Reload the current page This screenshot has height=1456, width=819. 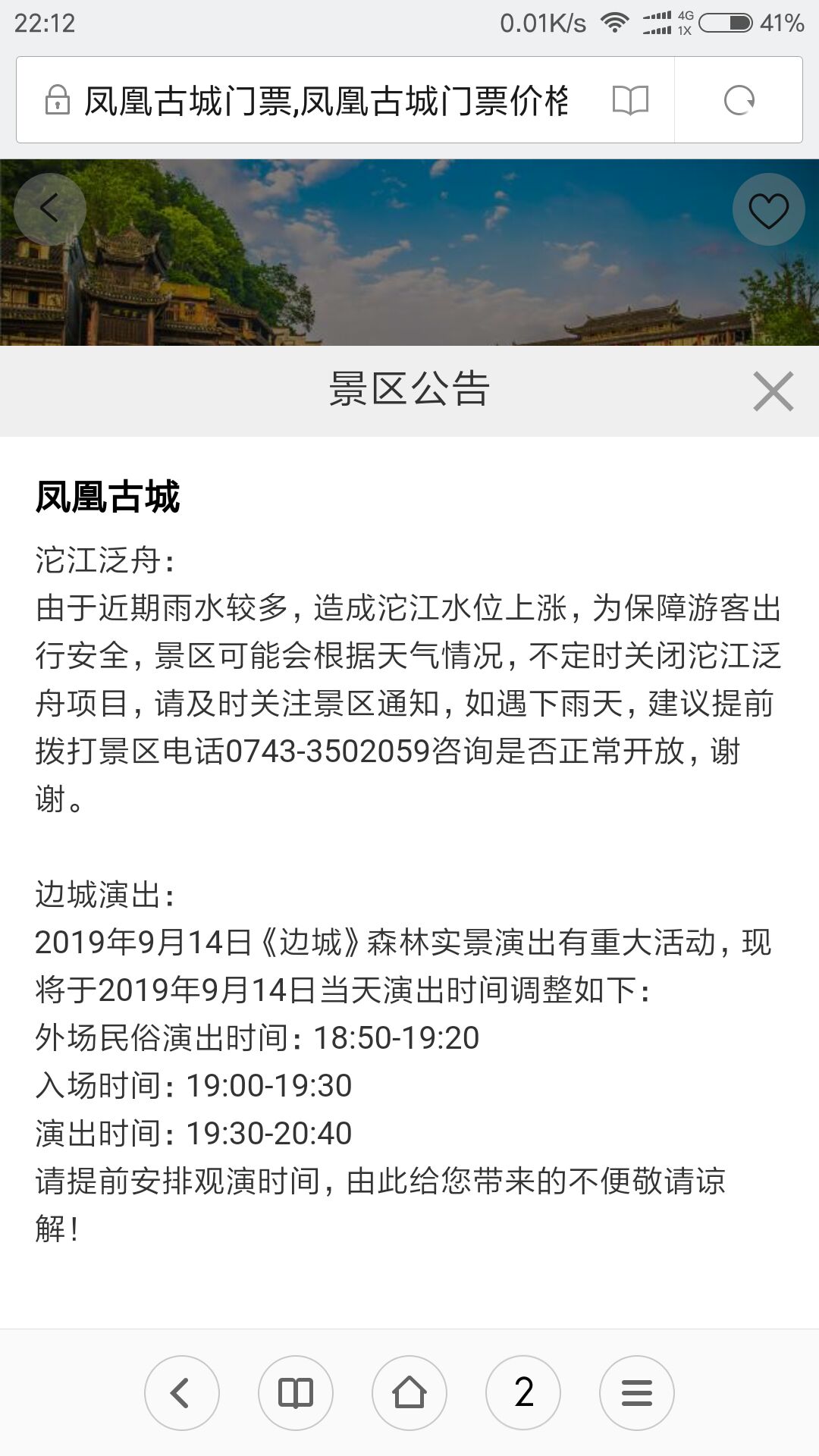point(739,100)
